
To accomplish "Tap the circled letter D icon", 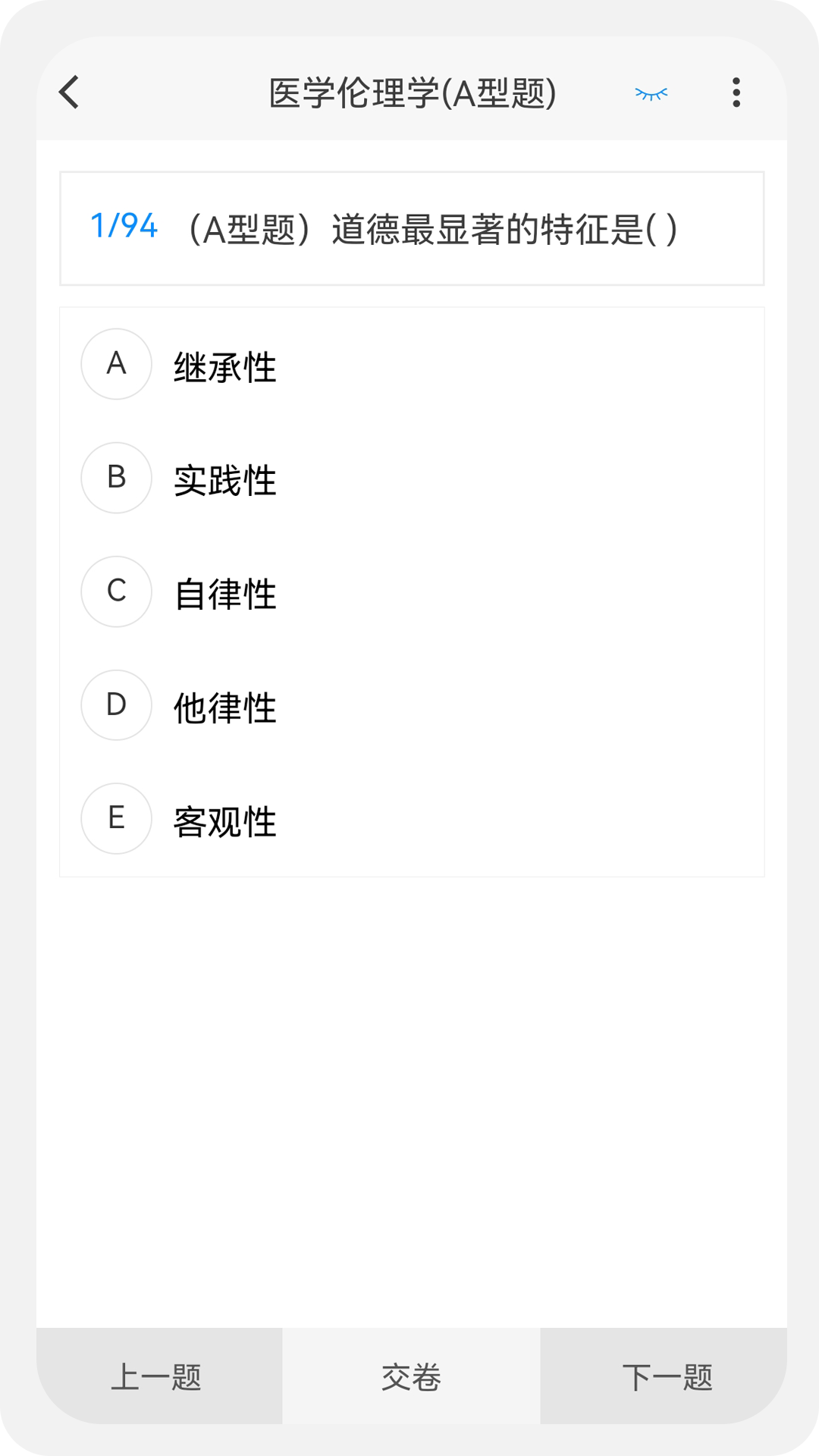I will point(115,706).
